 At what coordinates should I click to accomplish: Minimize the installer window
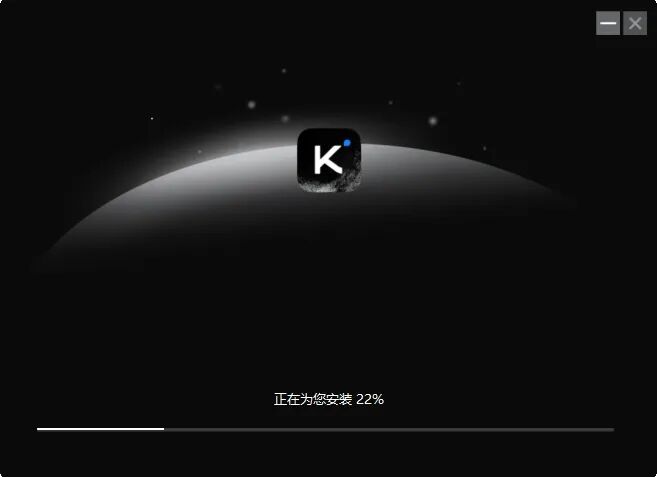[608, 23]
